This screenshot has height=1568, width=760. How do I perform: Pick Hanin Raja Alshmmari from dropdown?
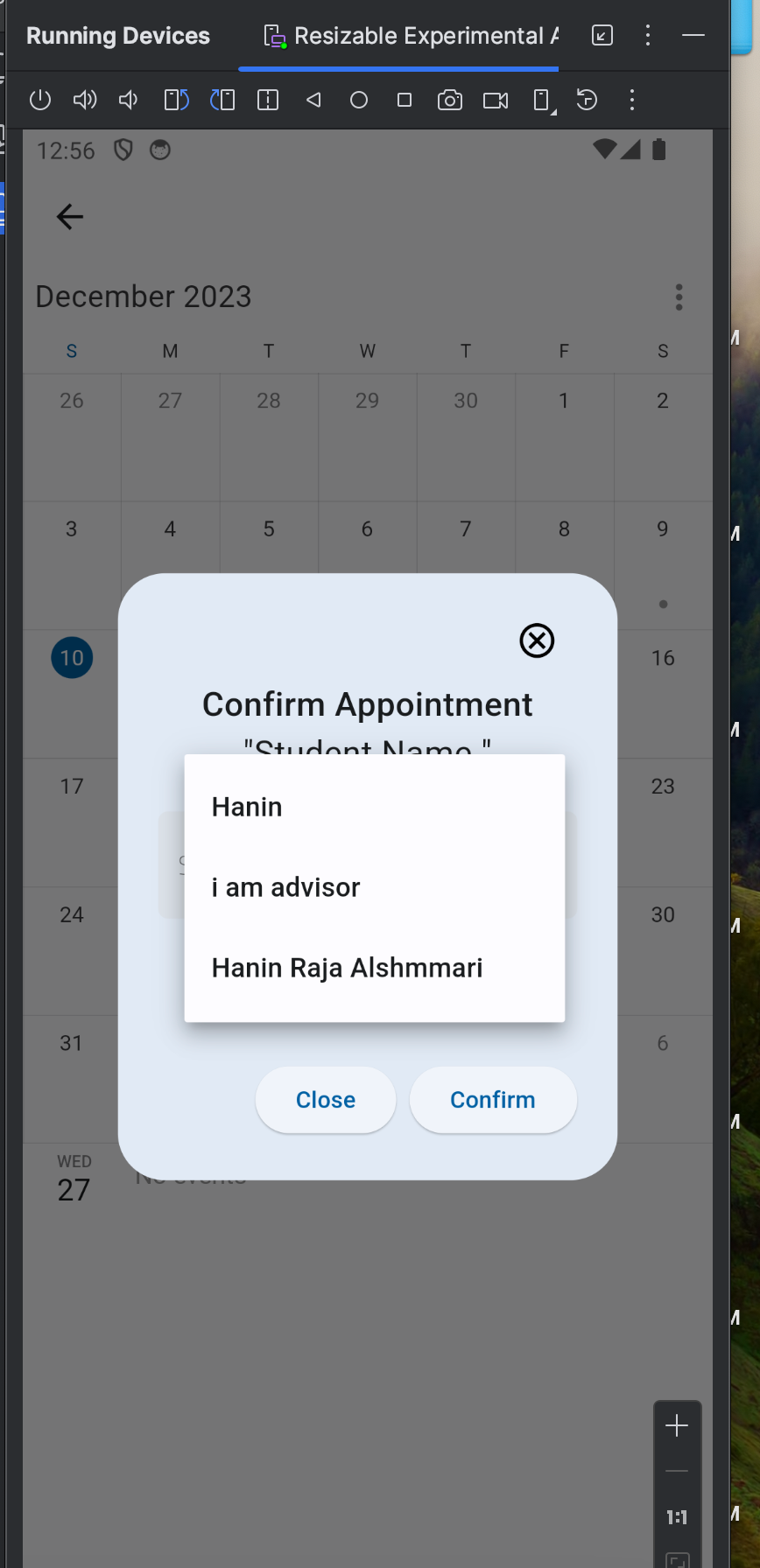[347, 968]
